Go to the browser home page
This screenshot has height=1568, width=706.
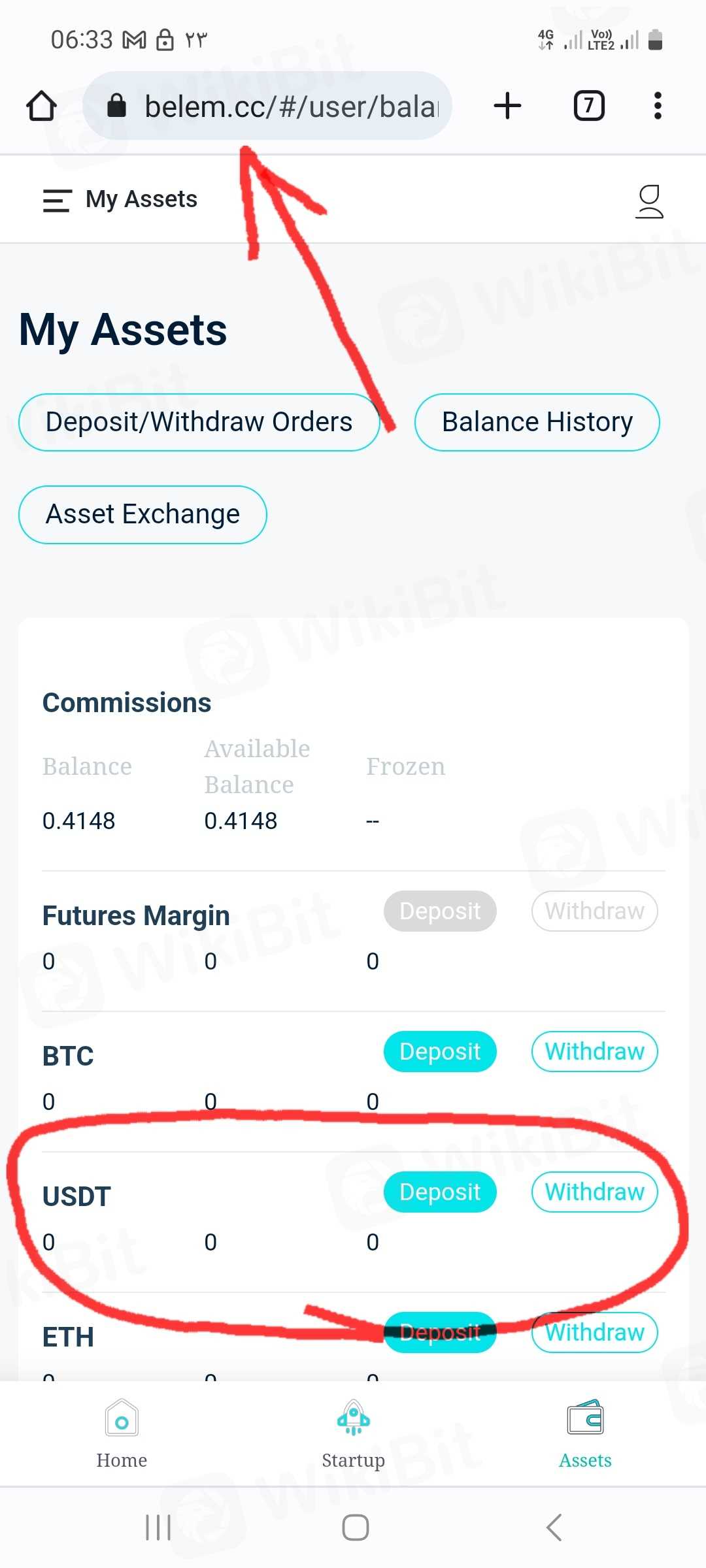41,106
